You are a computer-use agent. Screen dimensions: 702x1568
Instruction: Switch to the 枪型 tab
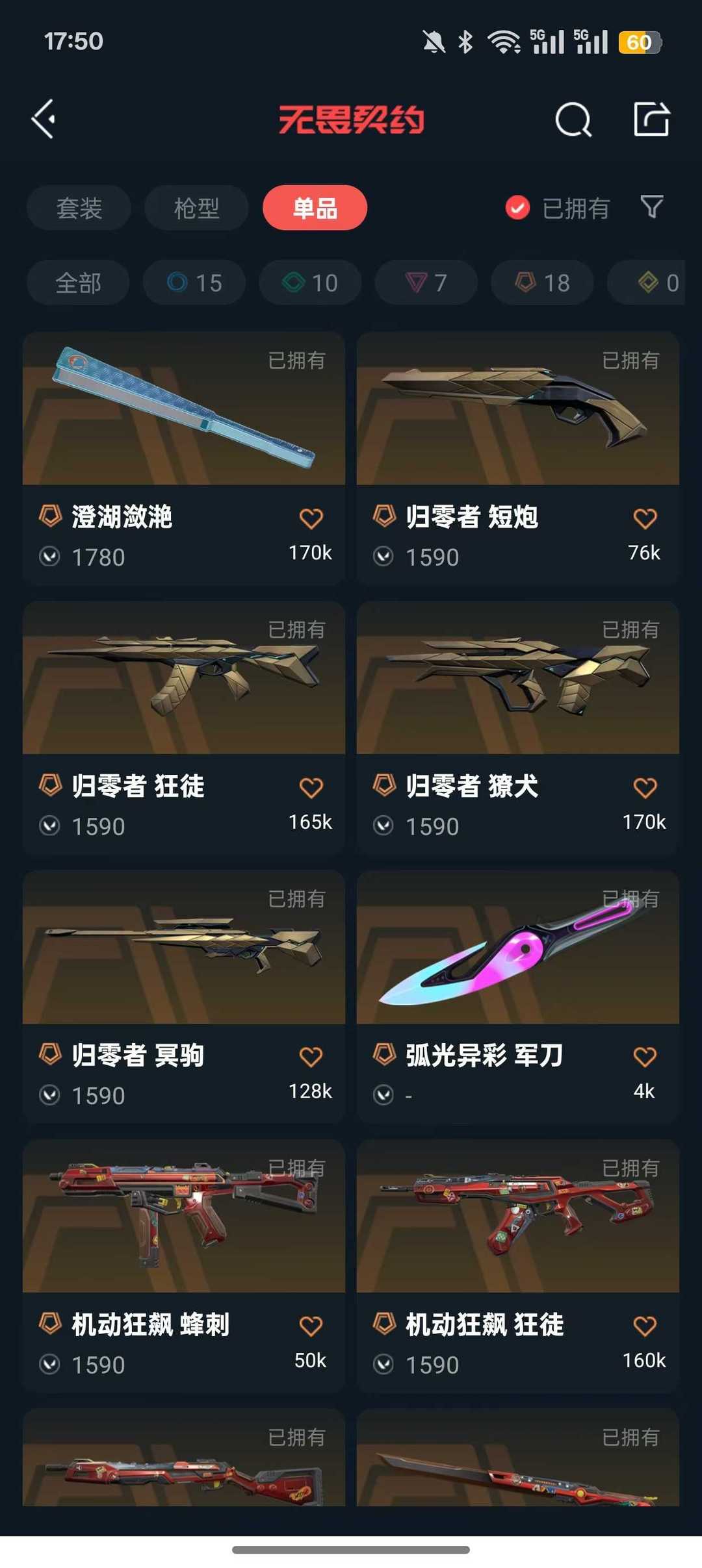tap(196, 207)
